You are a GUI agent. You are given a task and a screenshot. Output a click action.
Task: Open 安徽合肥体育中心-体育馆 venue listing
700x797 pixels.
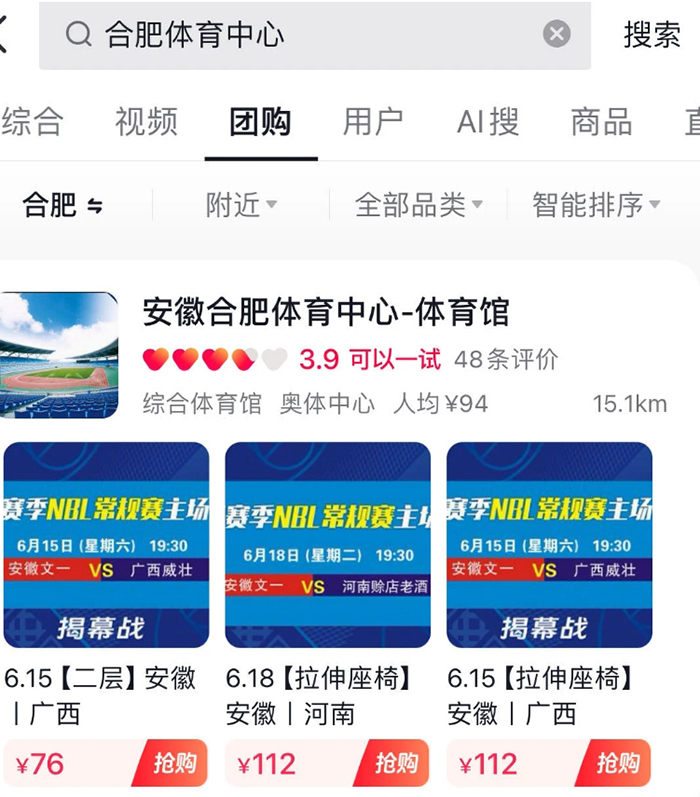click(326, 312)
